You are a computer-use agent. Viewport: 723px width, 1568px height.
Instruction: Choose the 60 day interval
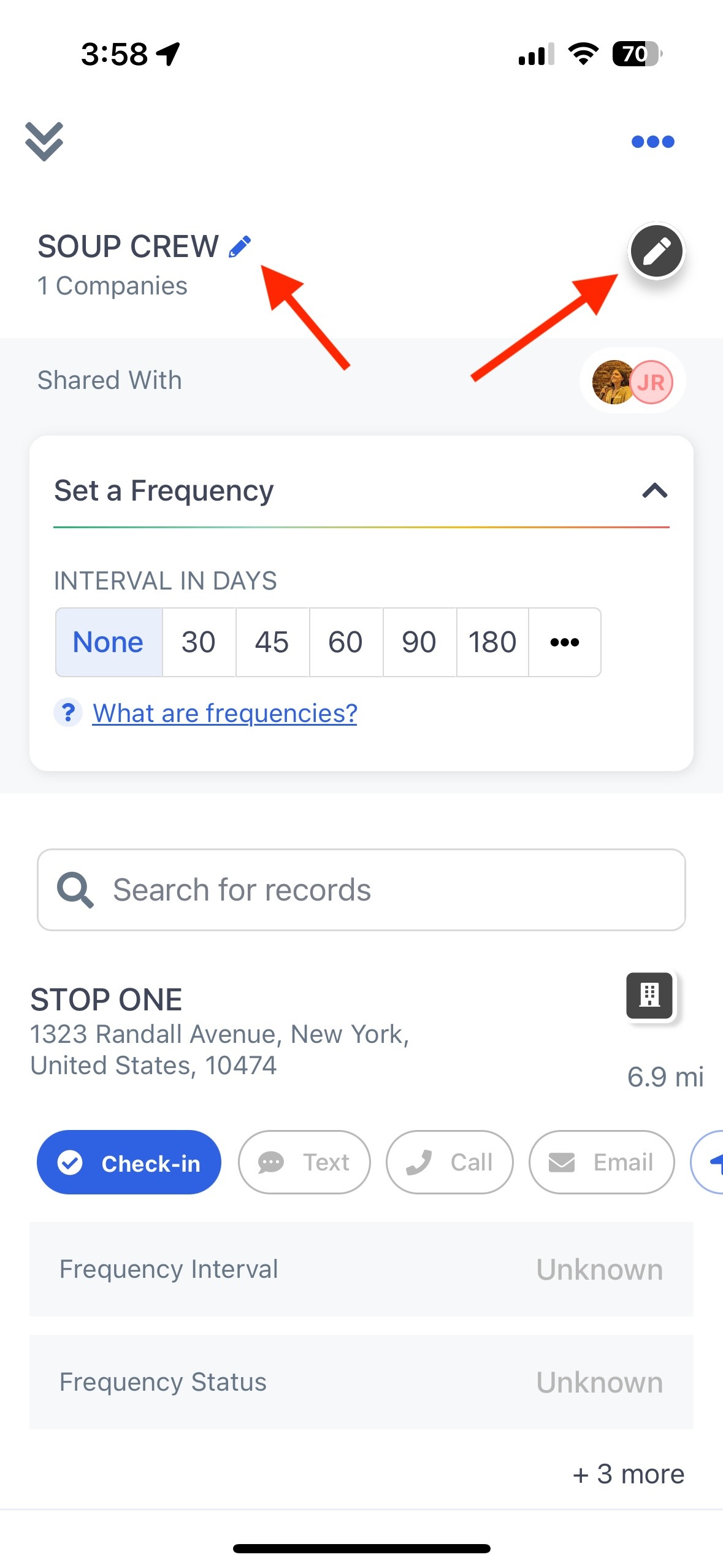click(x=346, y=642)
